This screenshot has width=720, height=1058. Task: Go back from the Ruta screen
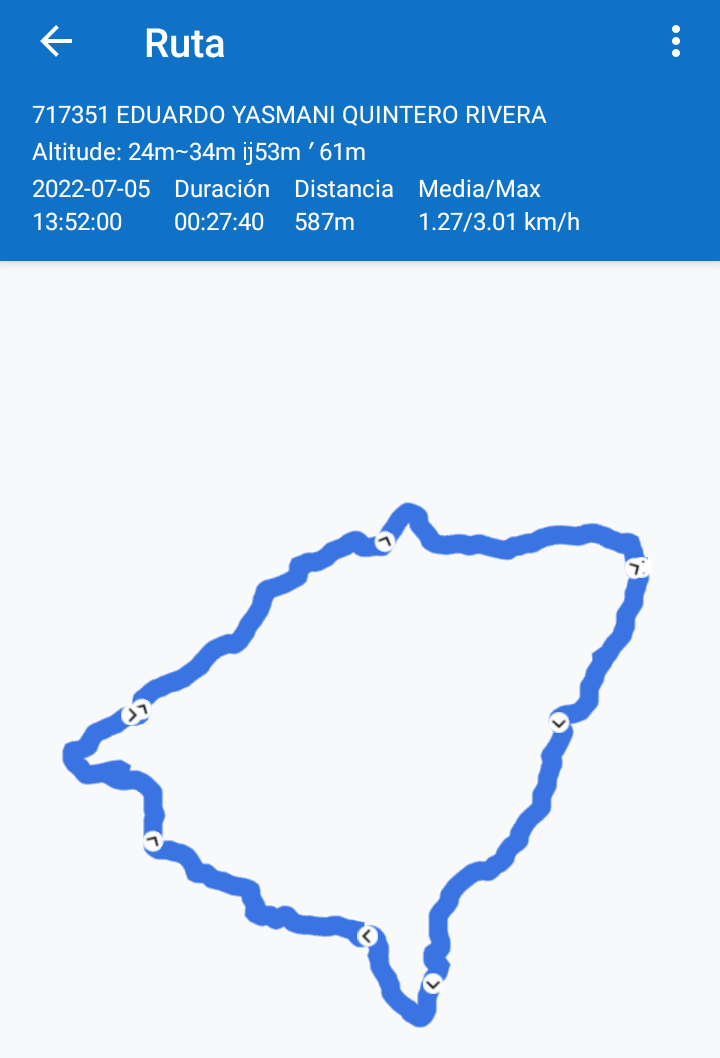tap(56, 42)
